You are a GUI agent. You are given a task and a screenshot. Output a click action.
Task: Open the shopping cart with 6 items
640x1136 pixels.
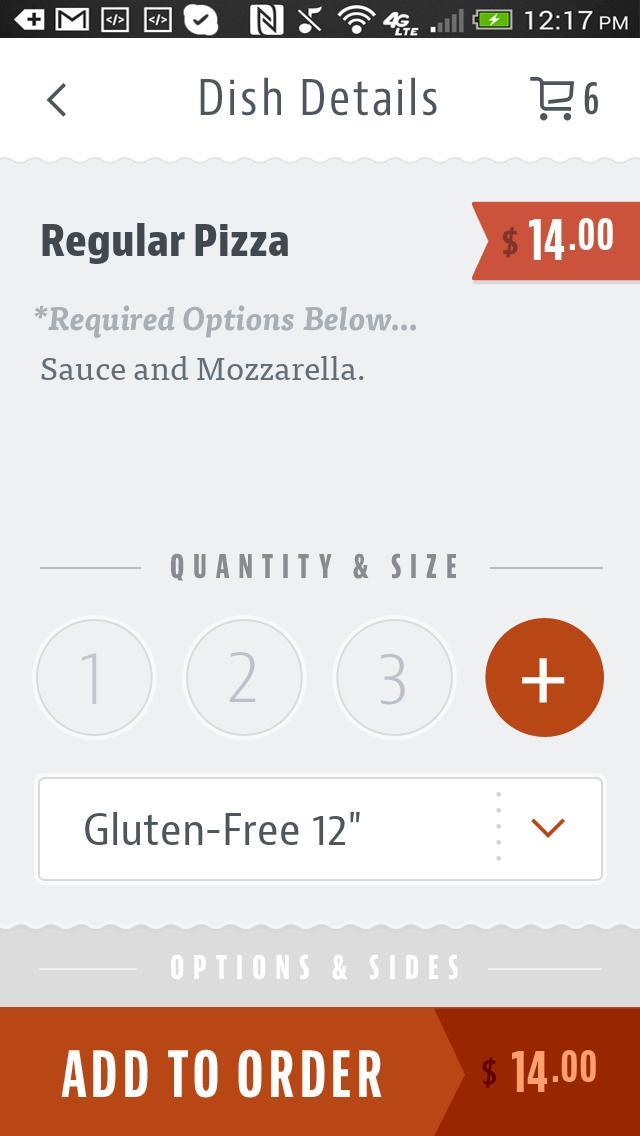pos(563,99)
